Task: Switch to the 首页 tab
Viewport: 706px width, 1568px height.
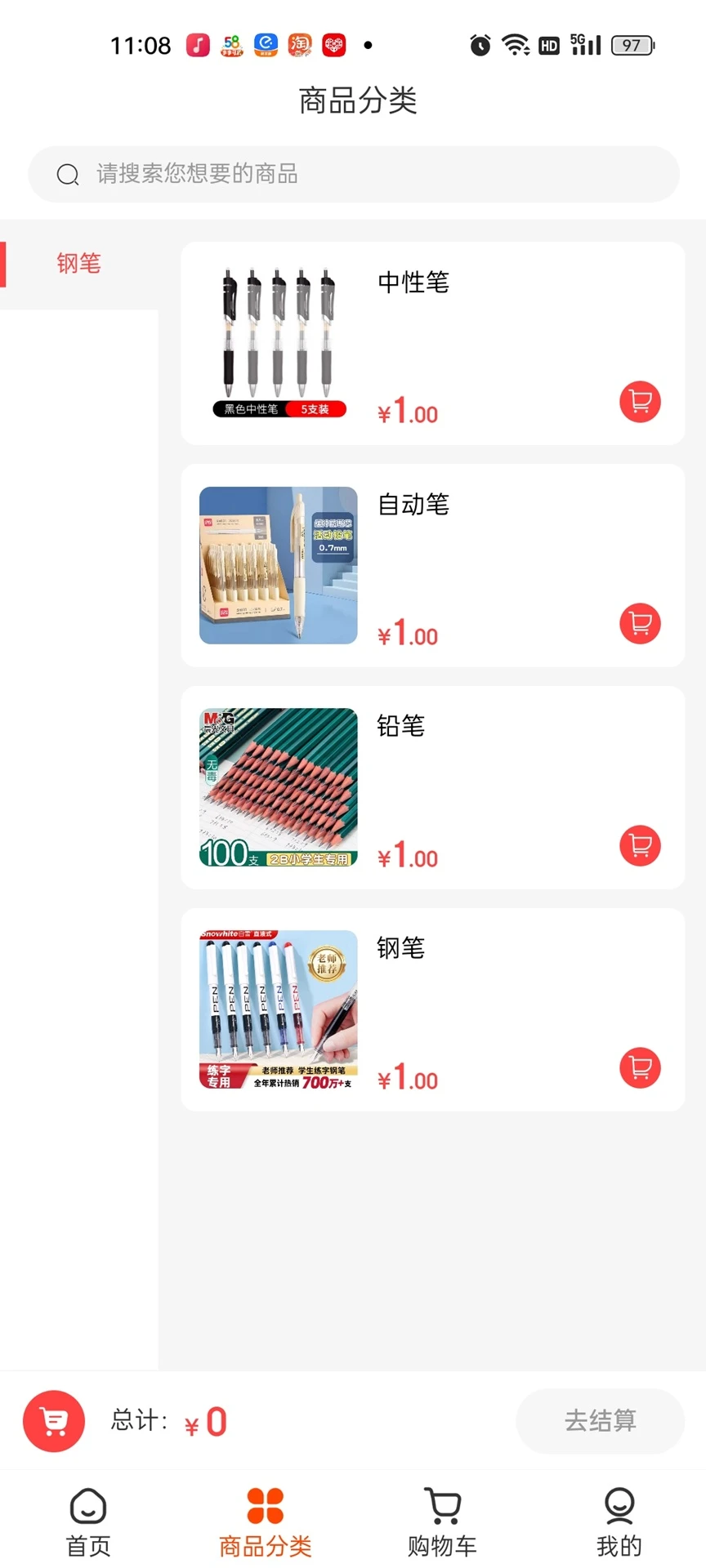Action: pyautogui.click(x=88, y=1522)
